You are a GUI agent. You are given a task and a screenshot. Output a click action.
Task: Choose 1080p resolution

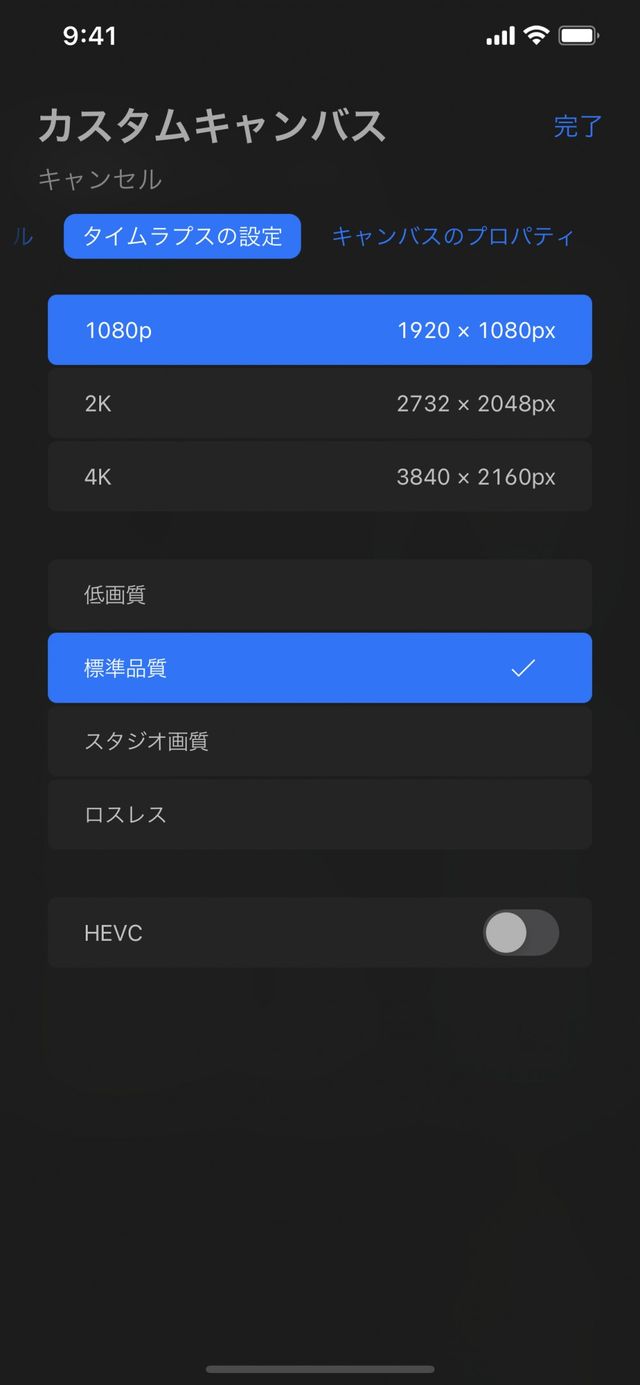[320, 330]
